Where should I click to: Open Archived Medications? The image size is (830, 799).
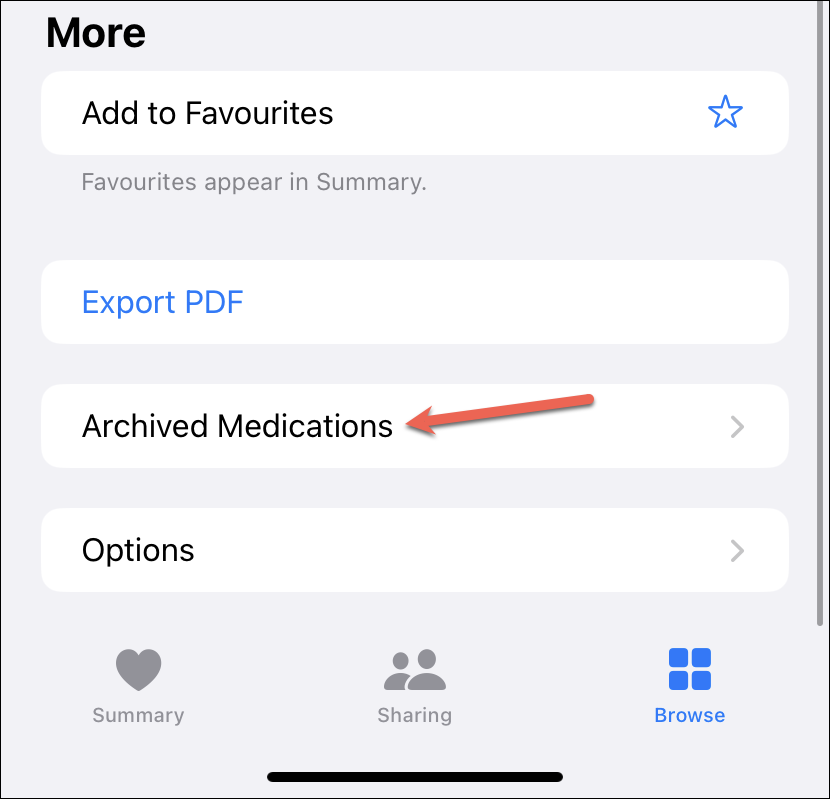(414, 427)
